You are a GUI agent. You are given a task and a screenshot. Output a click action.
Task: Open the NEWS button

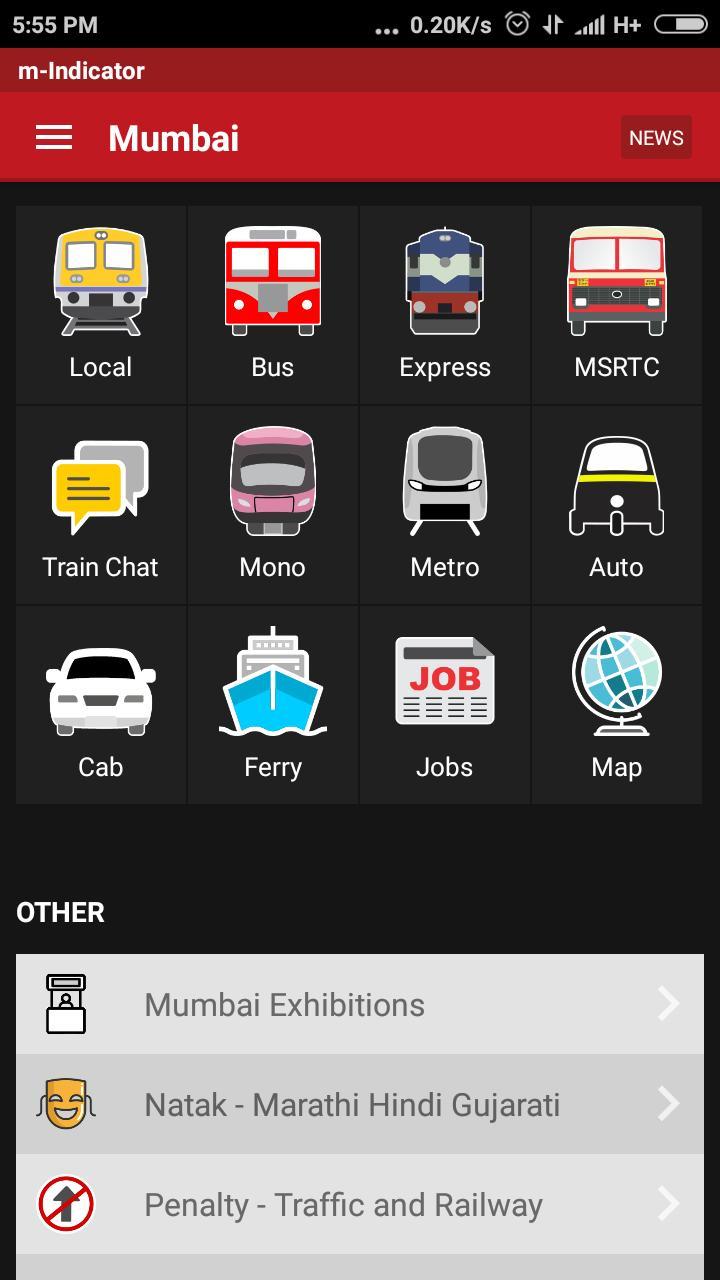(x=656, y=137)
